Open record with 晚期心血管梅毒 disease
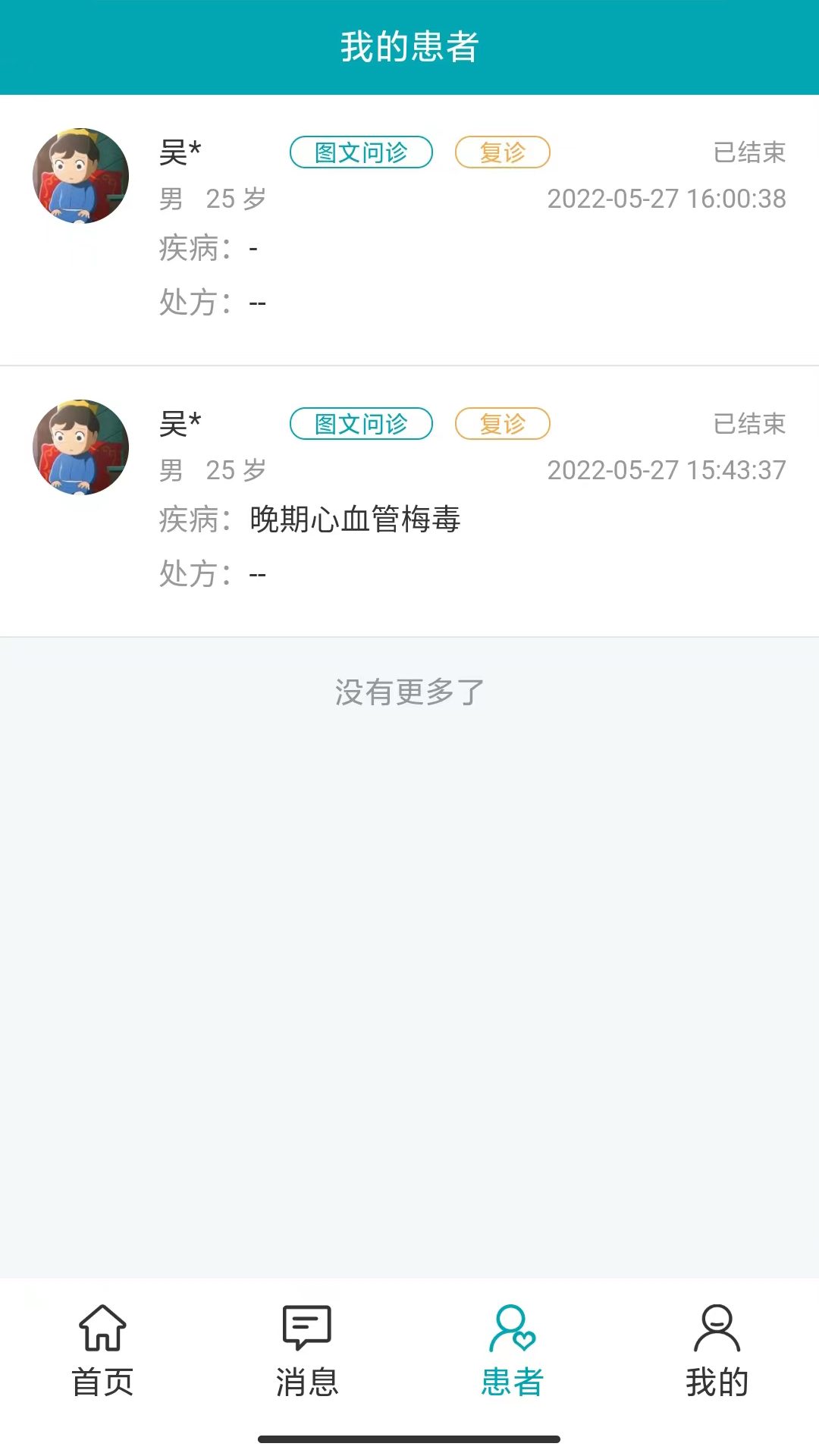This screenshot has width=819, height=1456. pyautogui.click(x=409, y=500)
